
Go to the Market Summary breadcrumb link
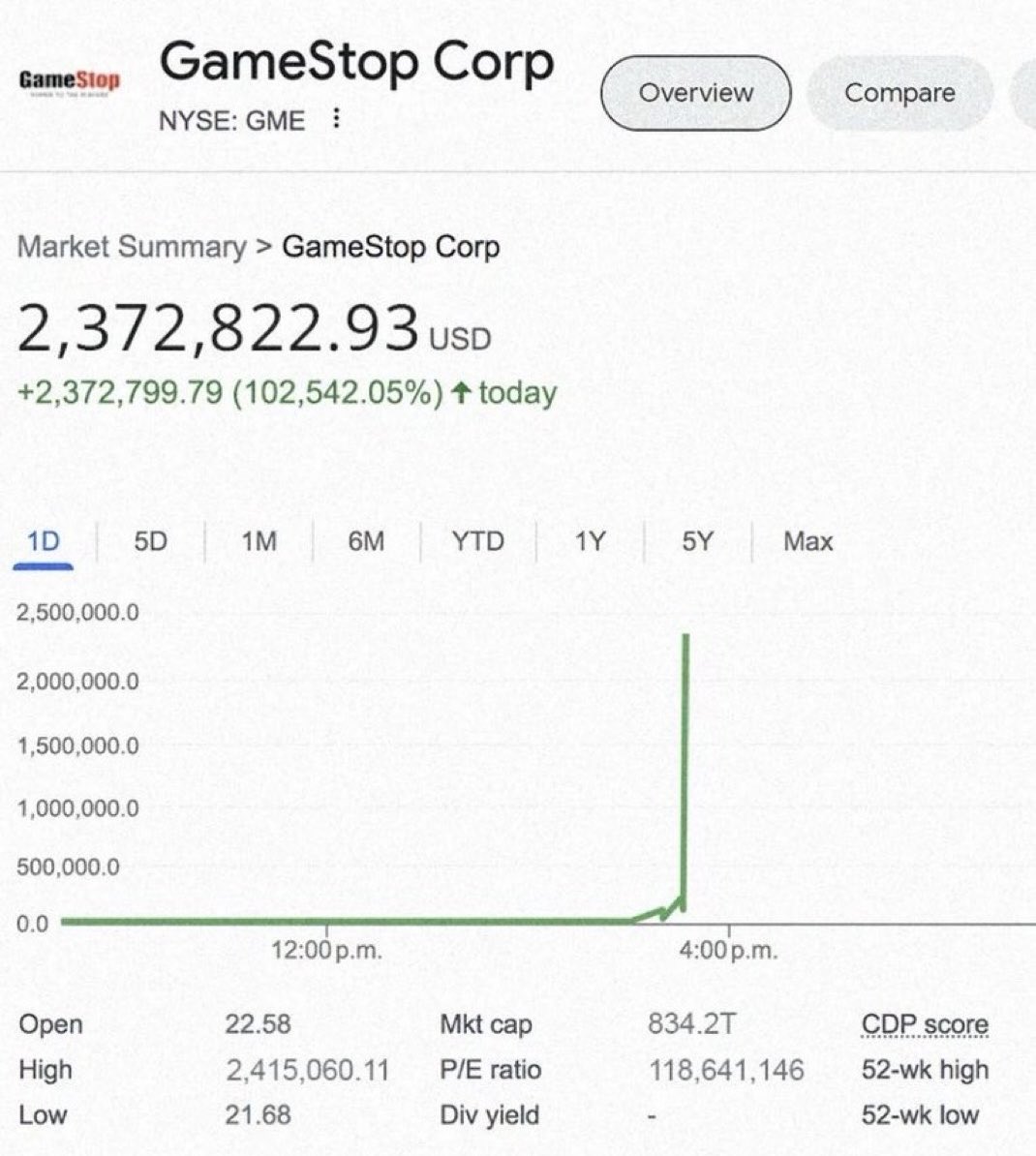click(132, 246)
